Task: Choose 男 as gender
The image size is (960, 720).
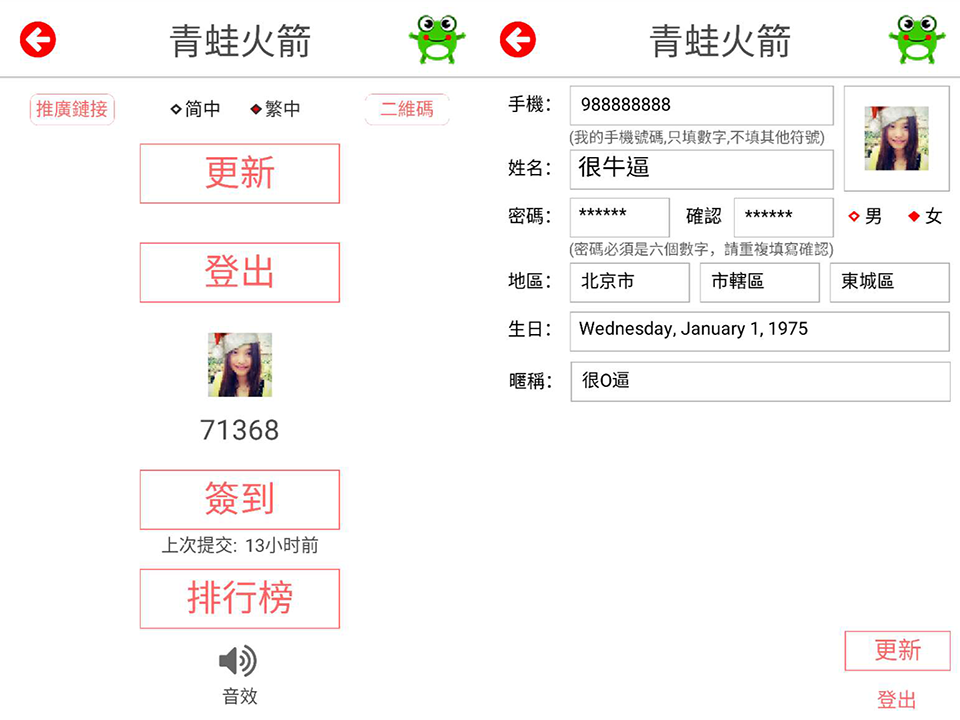Action: 866,217
